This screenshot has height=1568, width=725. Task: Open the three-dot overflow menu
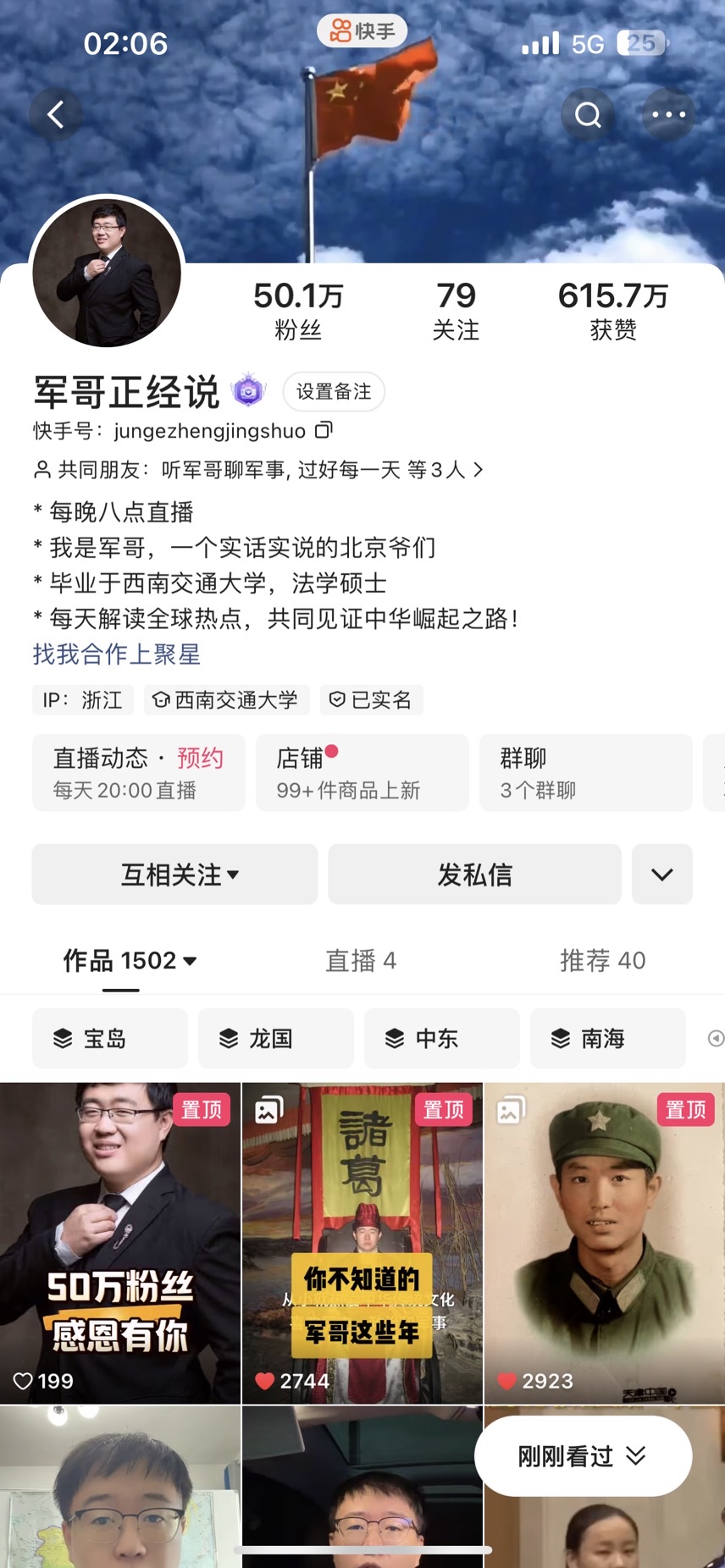[668, 114]
